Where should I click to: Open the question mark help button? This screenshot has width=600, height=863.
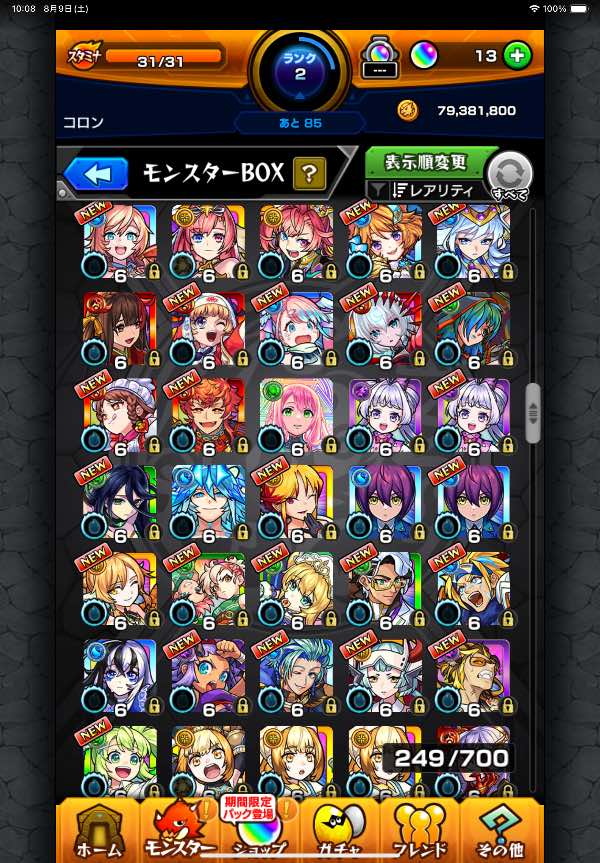(x=309, y=174)
